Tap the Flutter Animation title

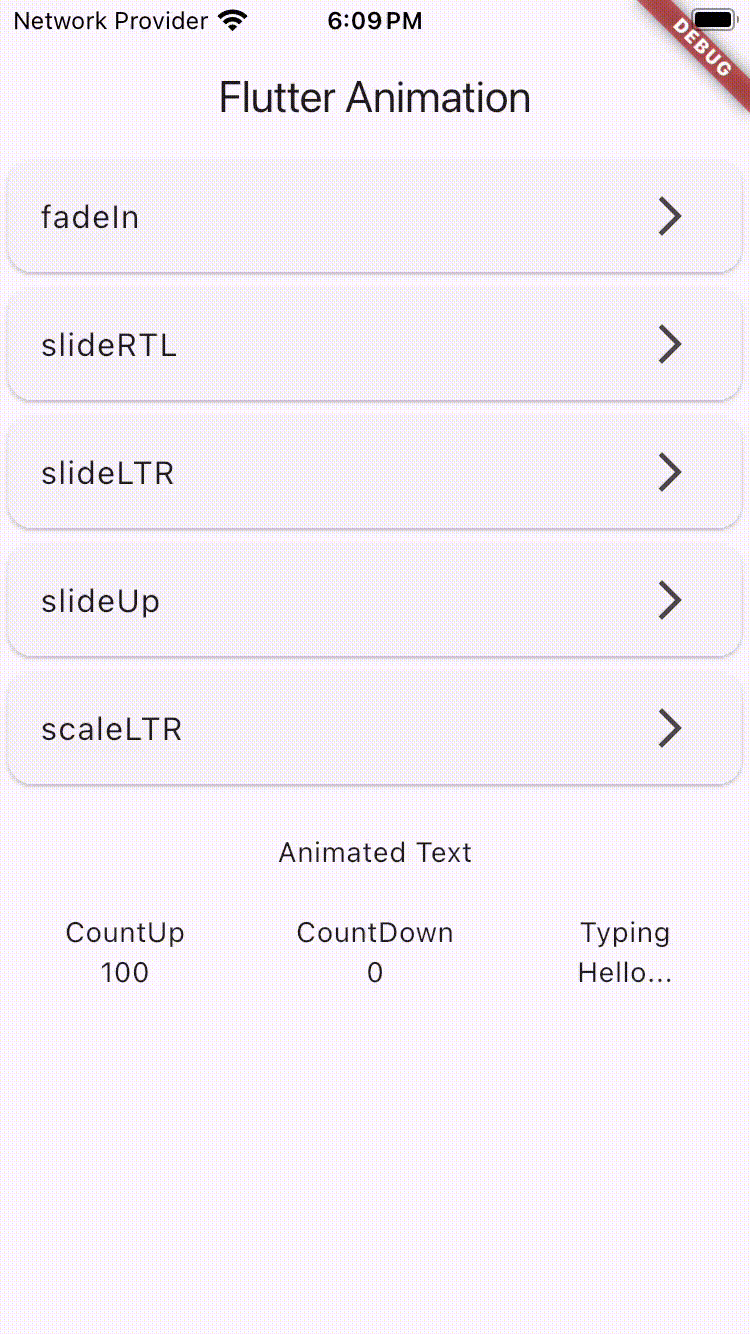[374, 97]
